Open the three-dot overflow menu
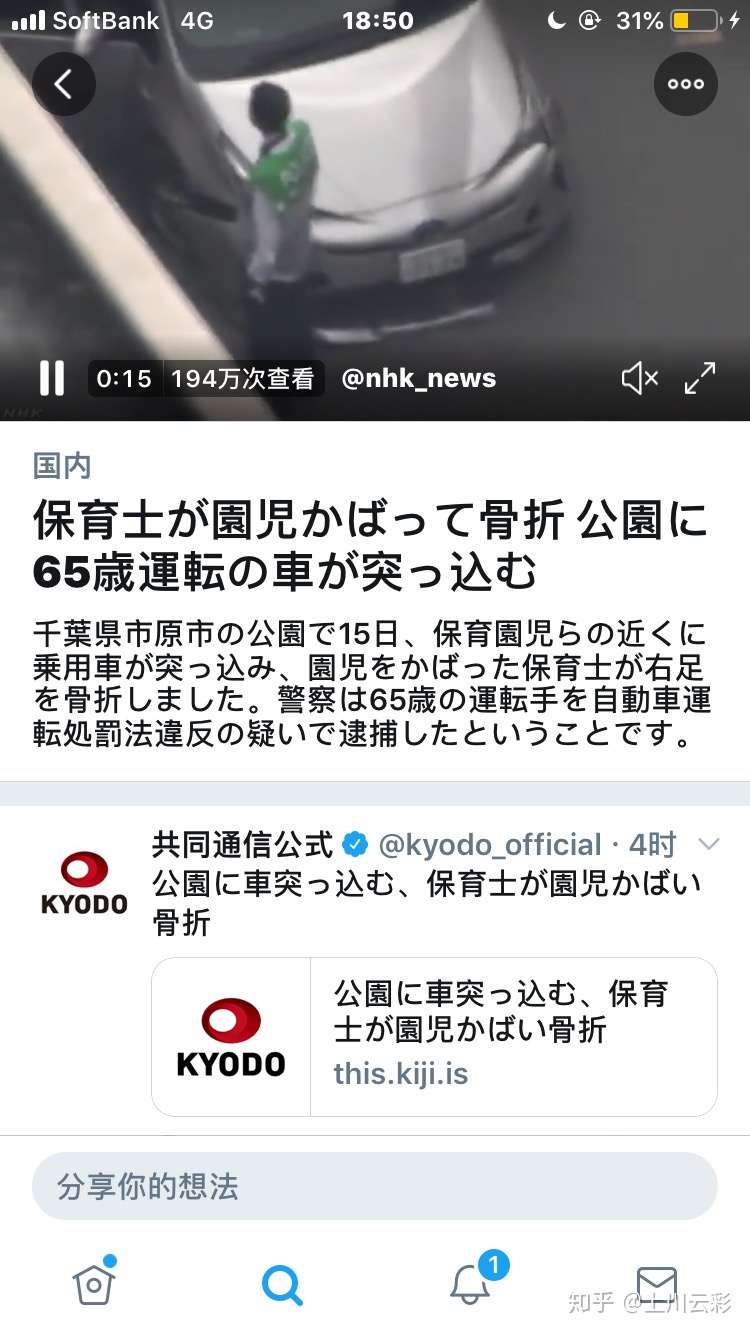 click(x=686, y=84)
